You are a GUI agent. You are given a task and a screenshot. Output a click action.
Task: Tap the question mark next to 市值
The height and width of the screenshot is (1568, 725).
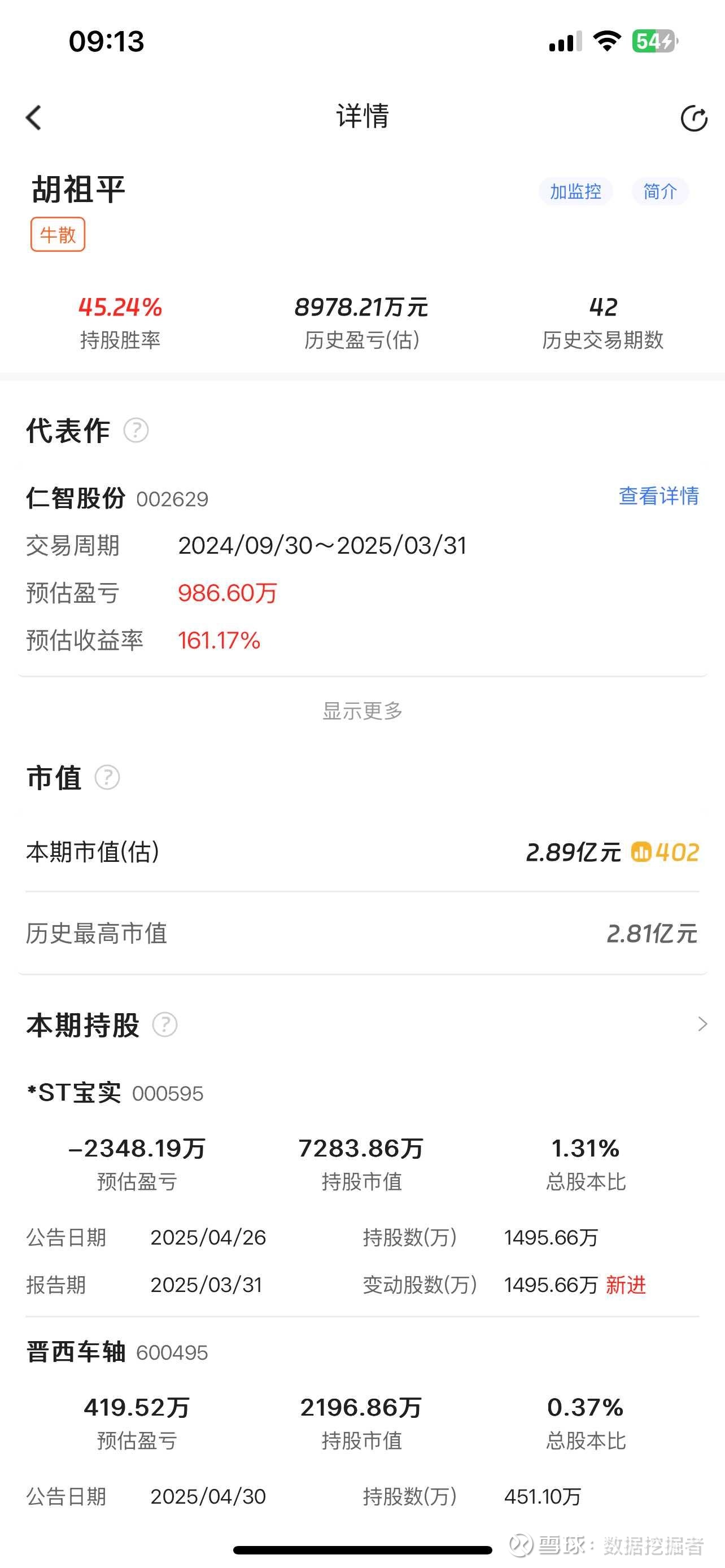(107, 777)
